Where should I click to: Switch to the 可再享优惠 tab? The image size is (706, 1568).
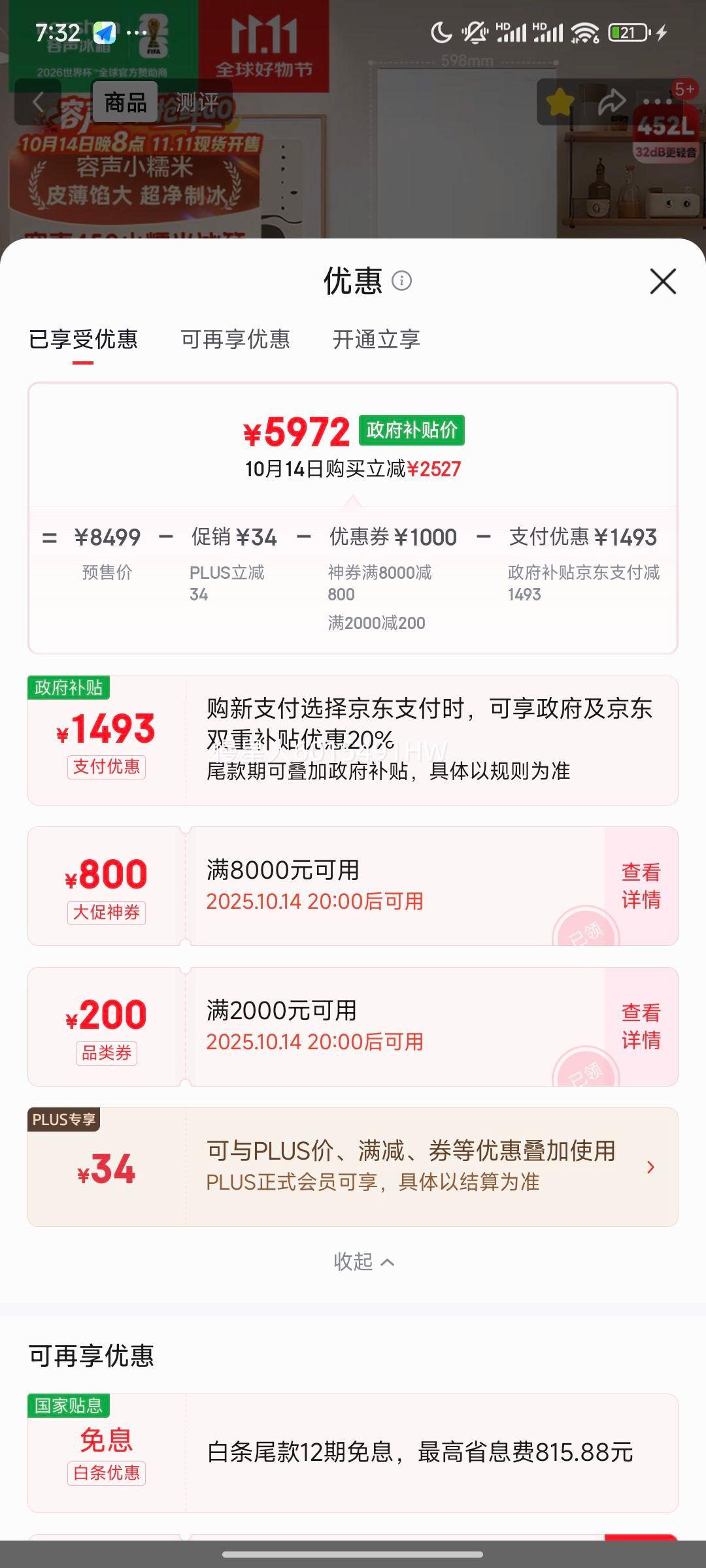(235, 340)
